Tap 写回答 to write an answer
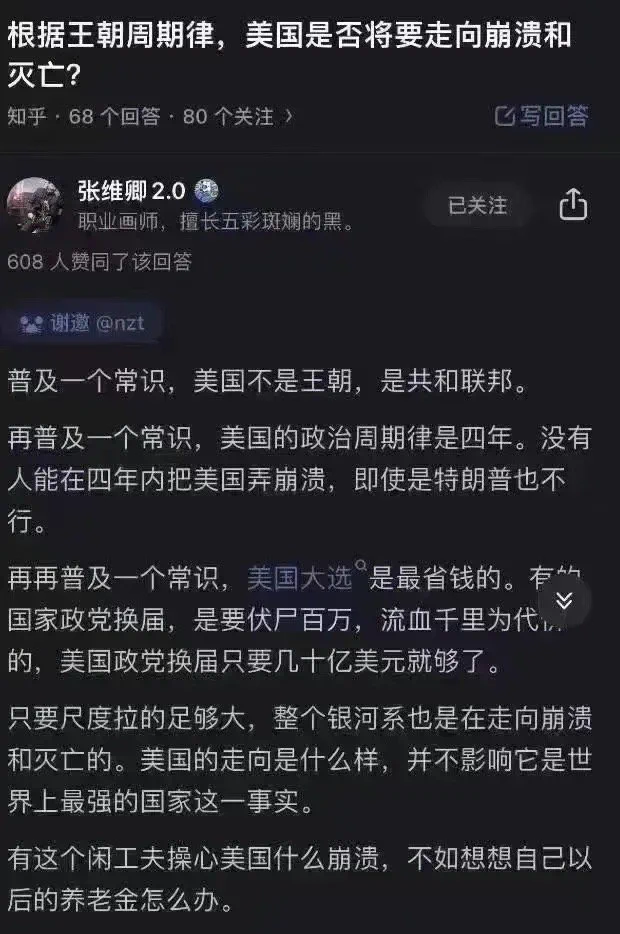Image resolution: width=620 pixels, height=934 pixels. (542, 116)
